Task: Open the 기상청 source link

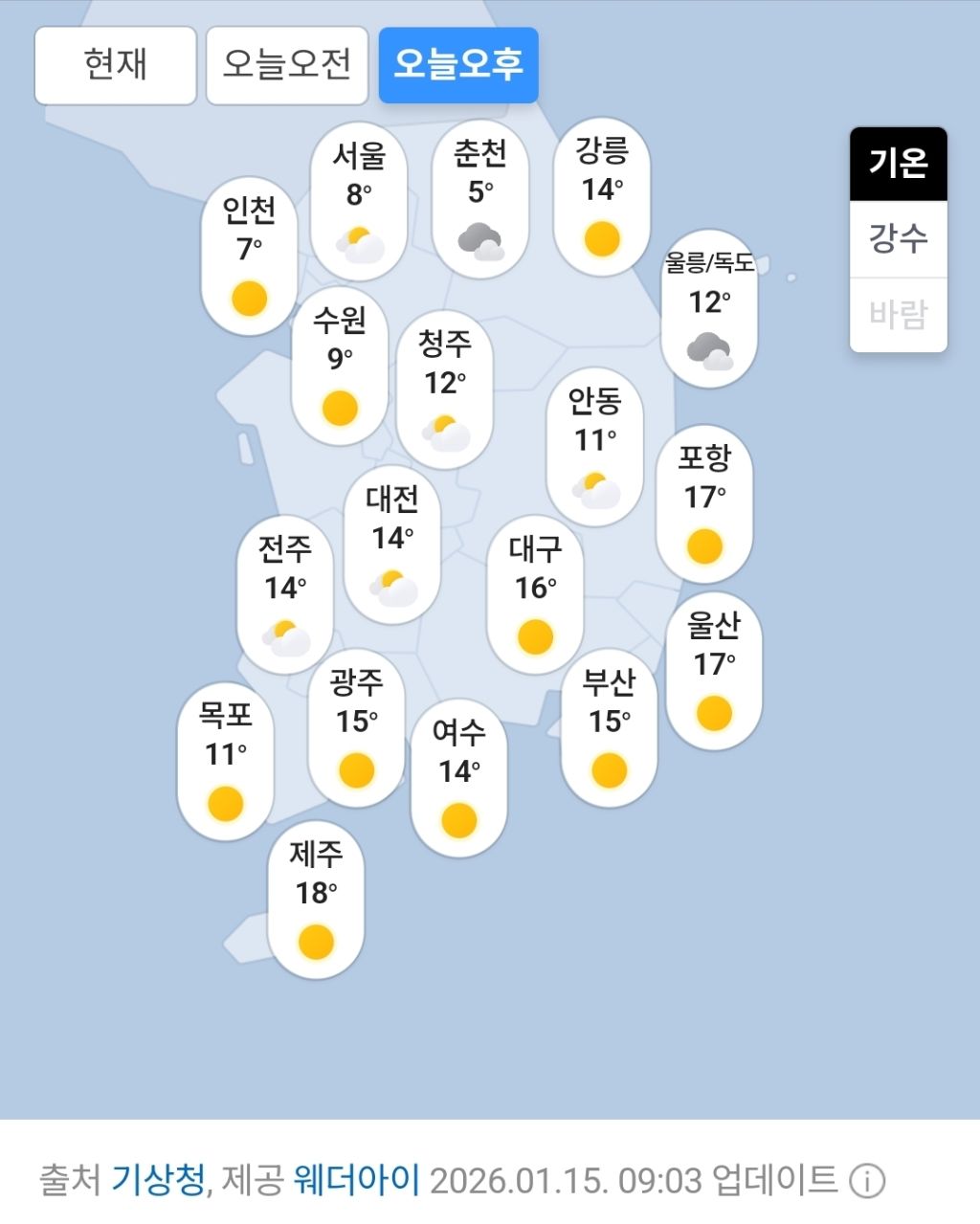Action: [158, 1179]
